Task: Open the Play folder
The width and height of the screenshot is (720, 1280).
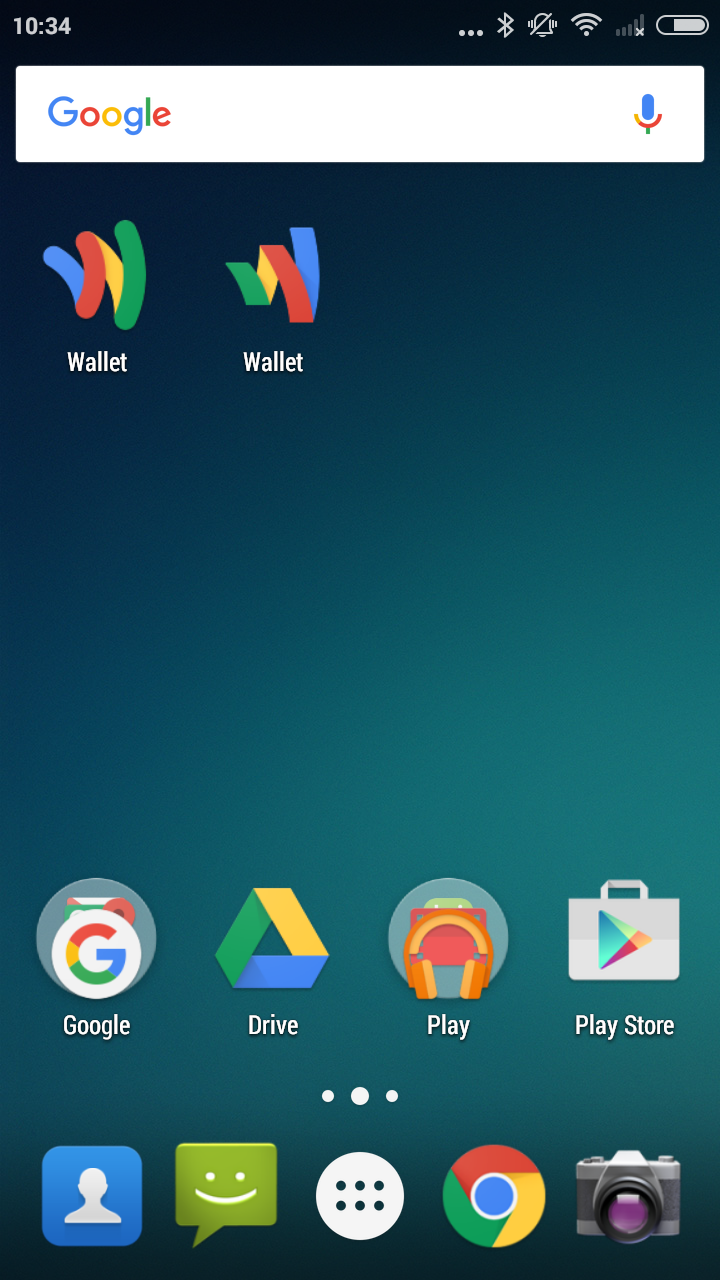Action: point(448,938)
